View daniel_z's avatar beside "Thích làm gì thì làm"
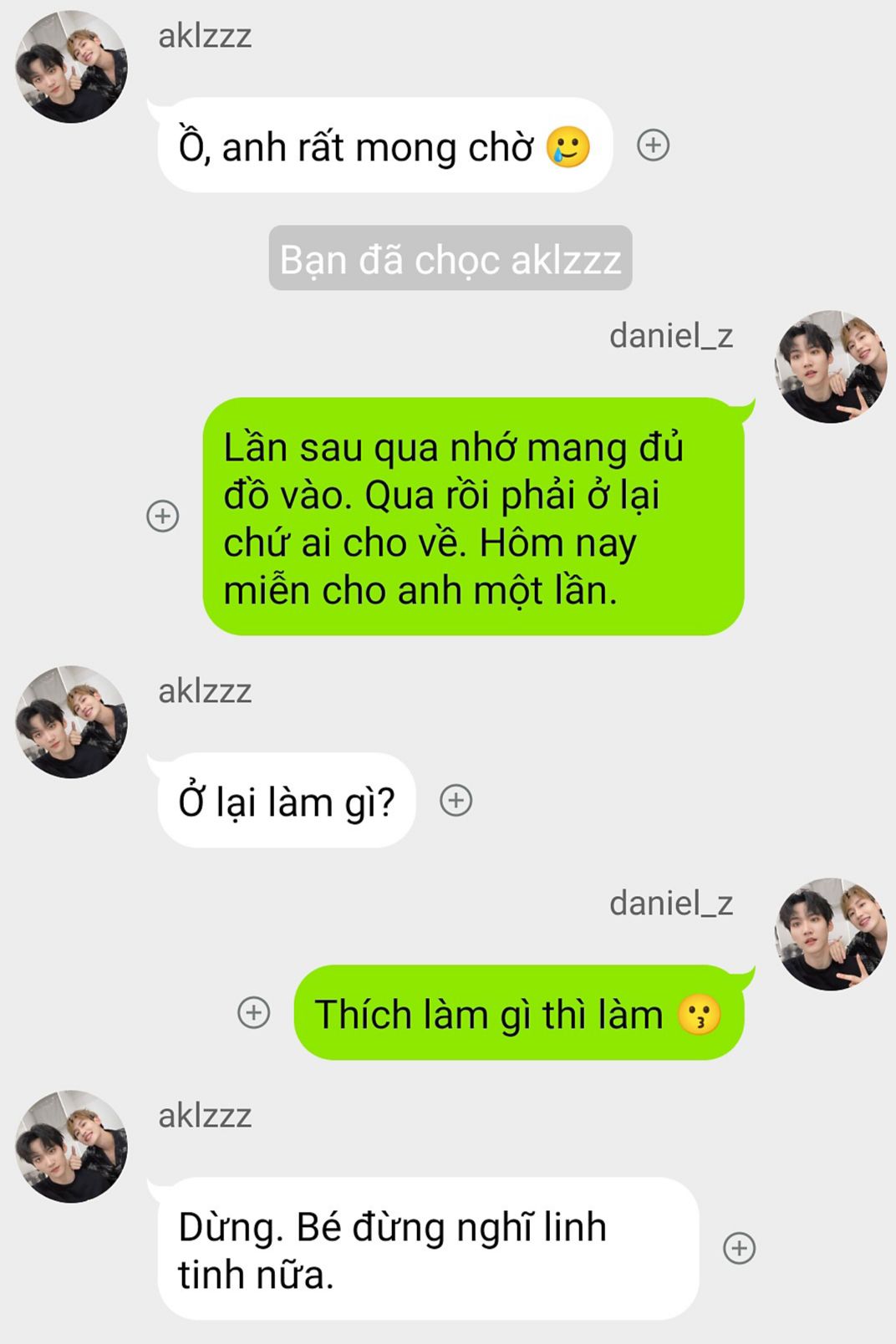The height and width of the screenshot is (1344, 896). 831,934
